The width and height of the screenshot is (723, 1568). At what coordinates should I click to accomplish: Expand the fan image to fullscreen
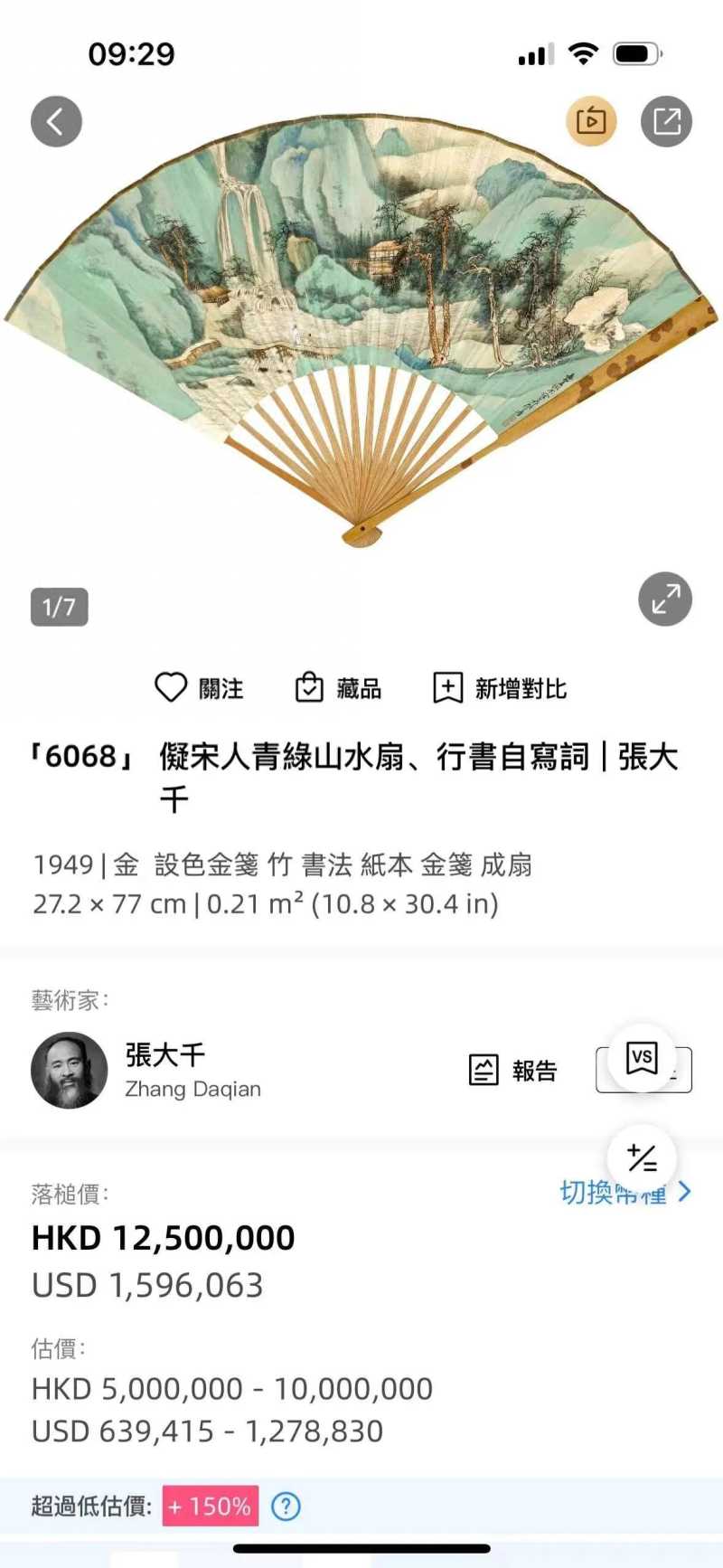click(664, 599)
